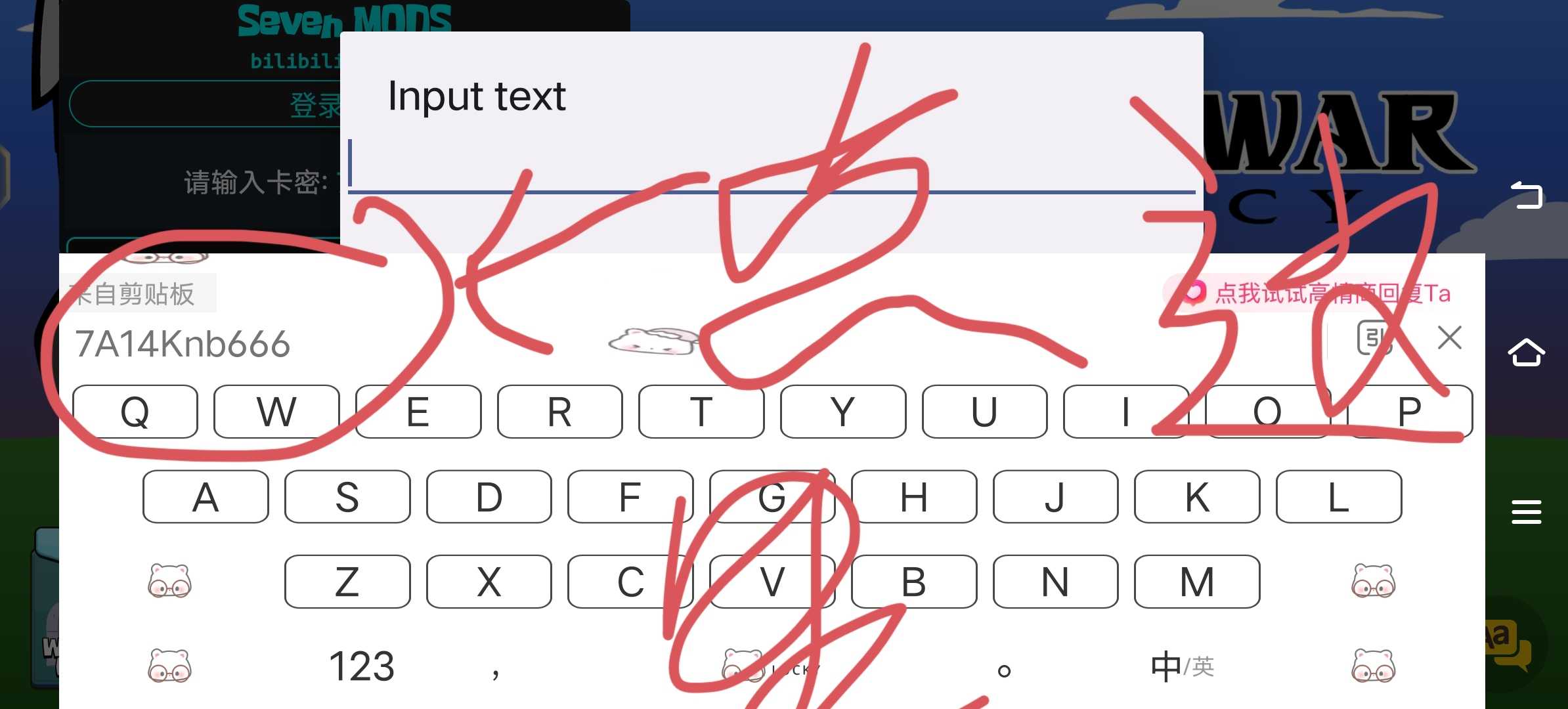Screen dimensions: 1568x709
Task: Open the system recent apps menu
Action: pos(1526,511)
